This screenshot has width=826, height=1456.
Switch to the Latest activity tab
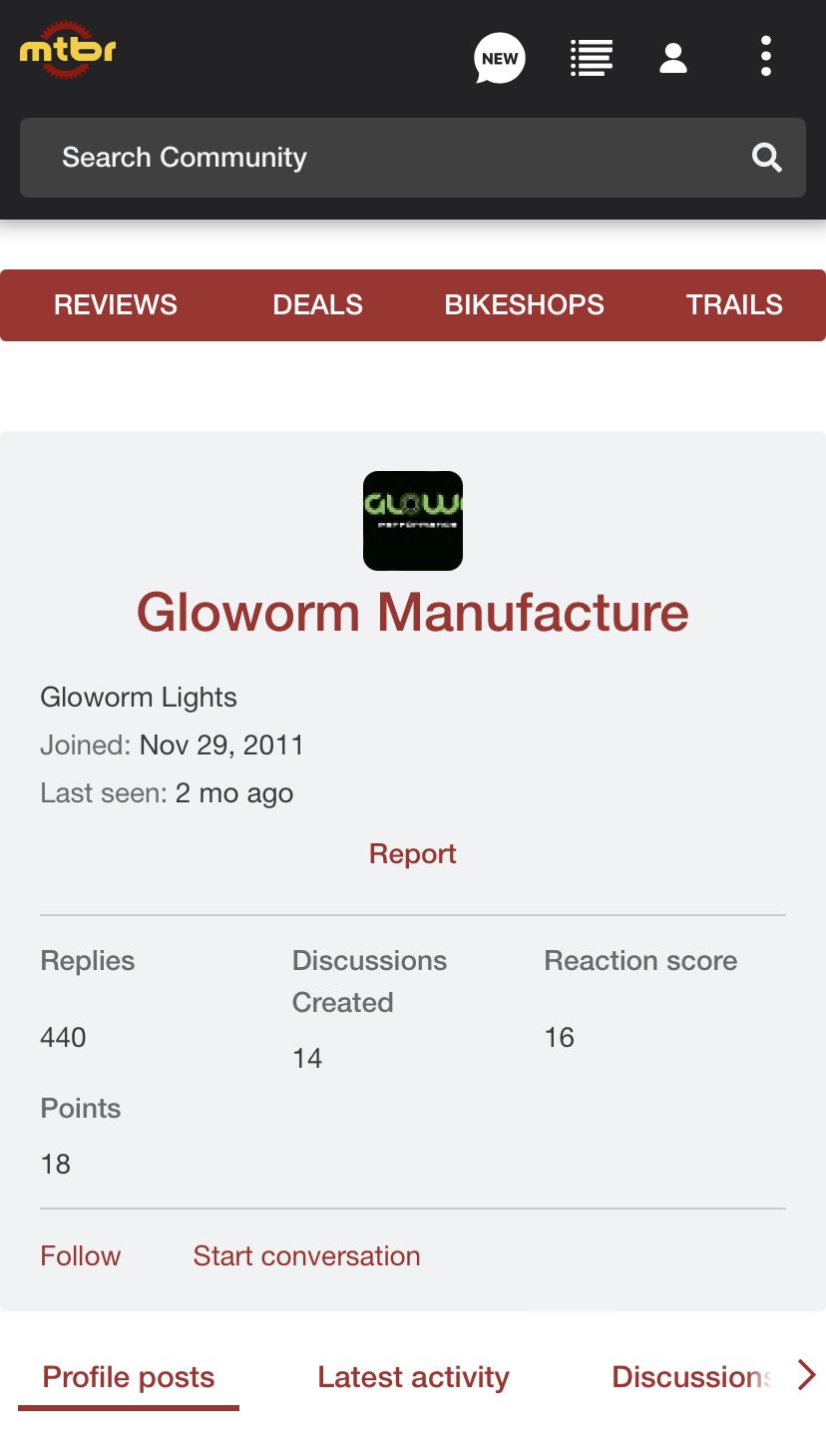413,1377
